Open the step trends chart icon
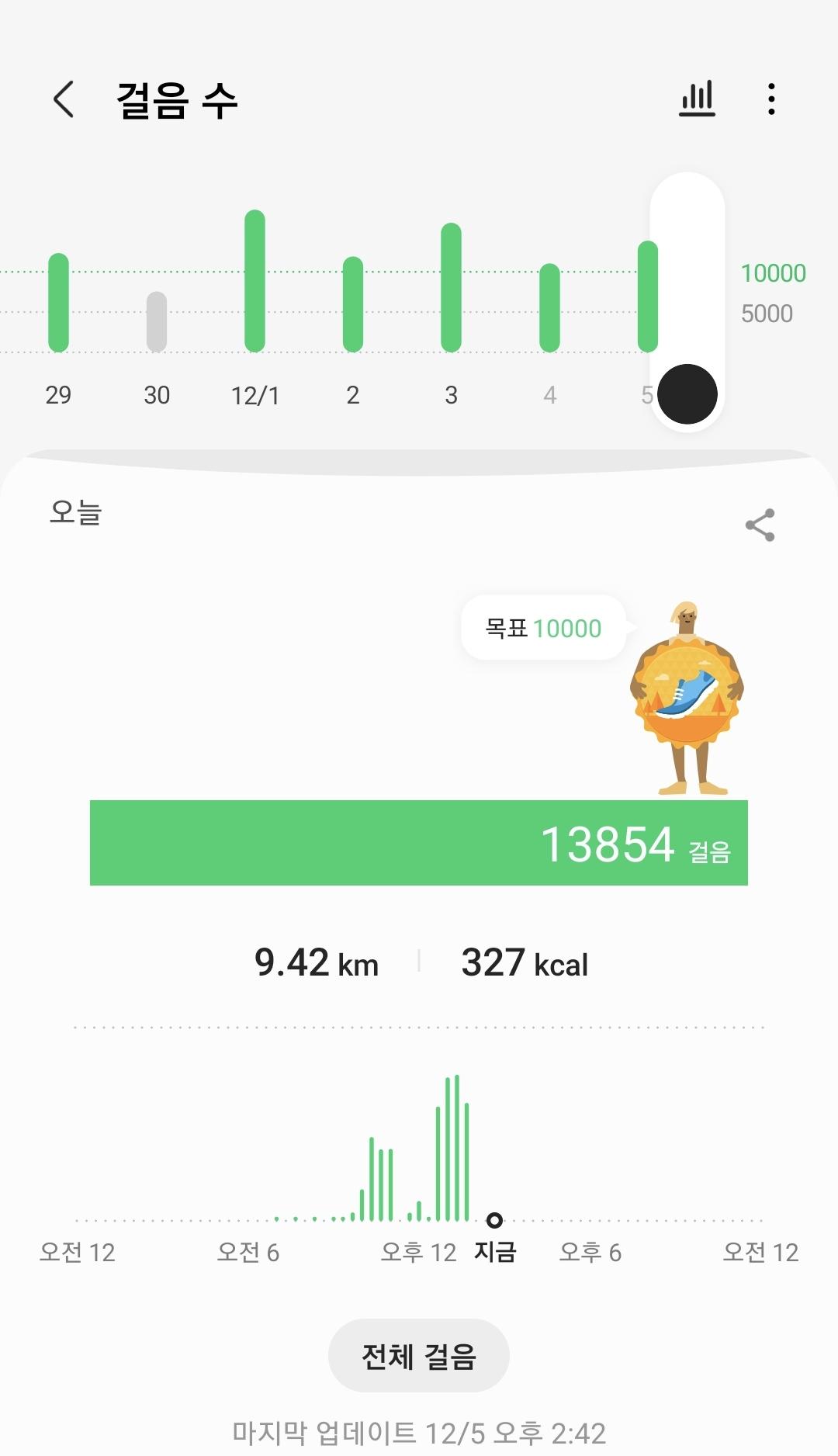Viewport: 838px width, 1456px height. (697, 99)
